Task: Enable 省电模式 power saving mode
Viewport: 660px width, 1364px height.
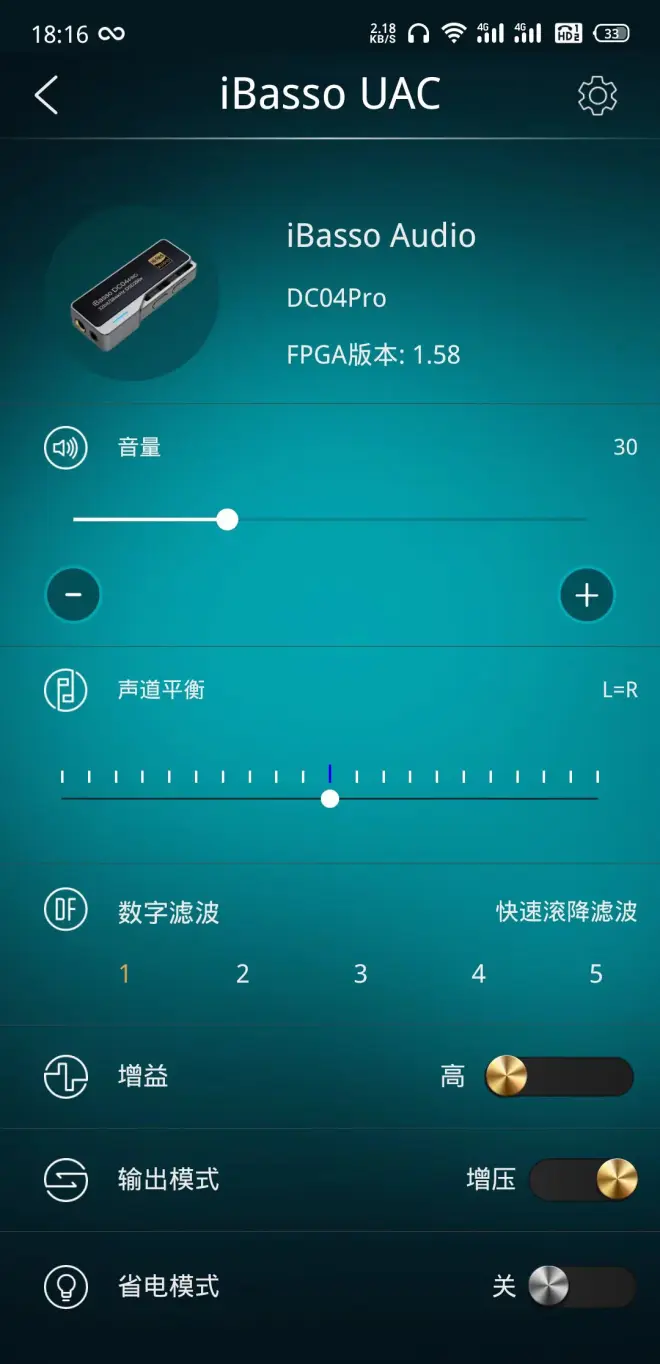Action: (x=582, y=1286)
